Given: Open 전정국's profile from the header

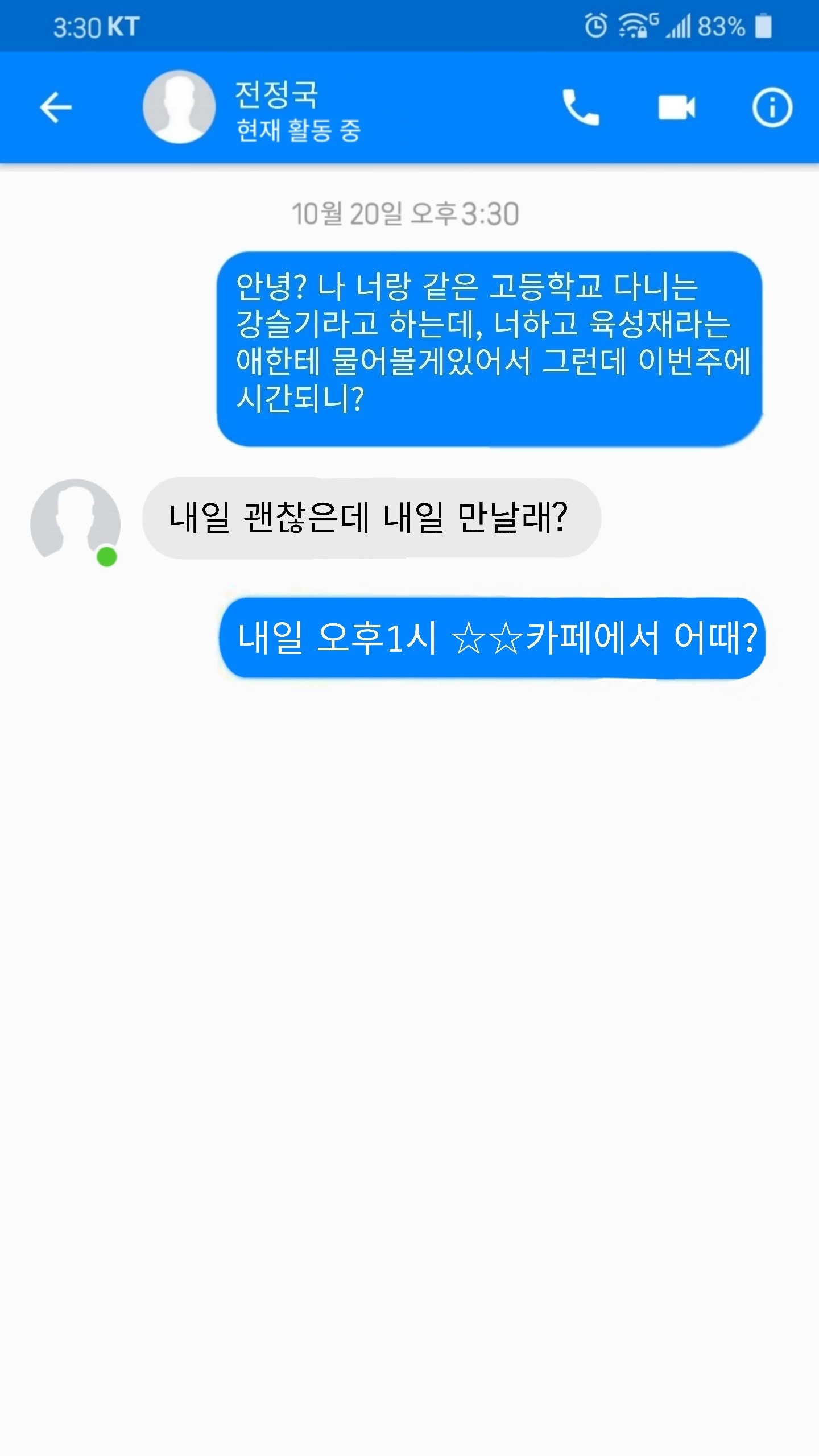Looking at the screenshot, I should [x=179, y=107].
